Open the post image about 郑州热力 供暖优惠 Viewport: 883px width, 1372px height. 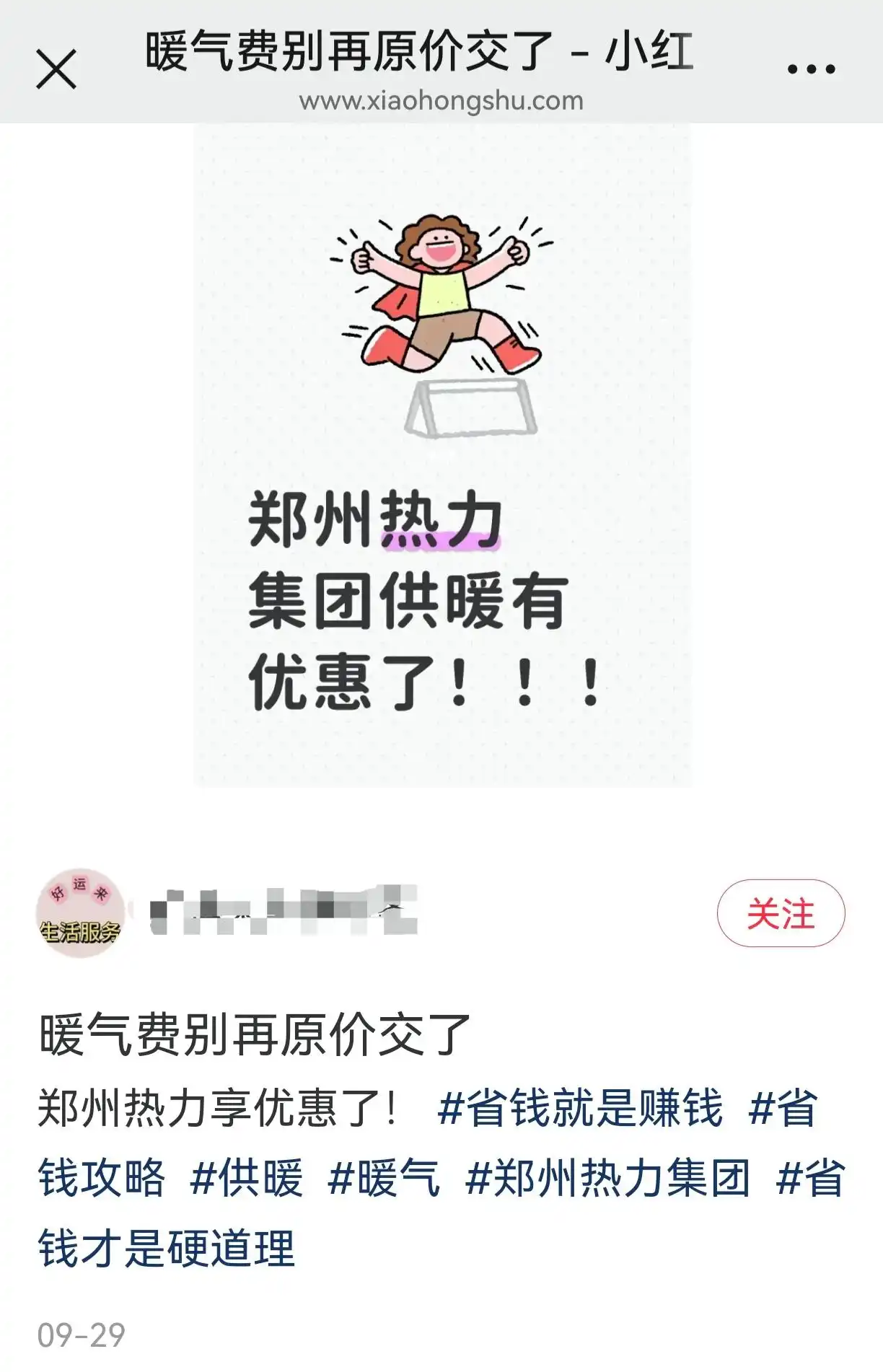(442, 454)
